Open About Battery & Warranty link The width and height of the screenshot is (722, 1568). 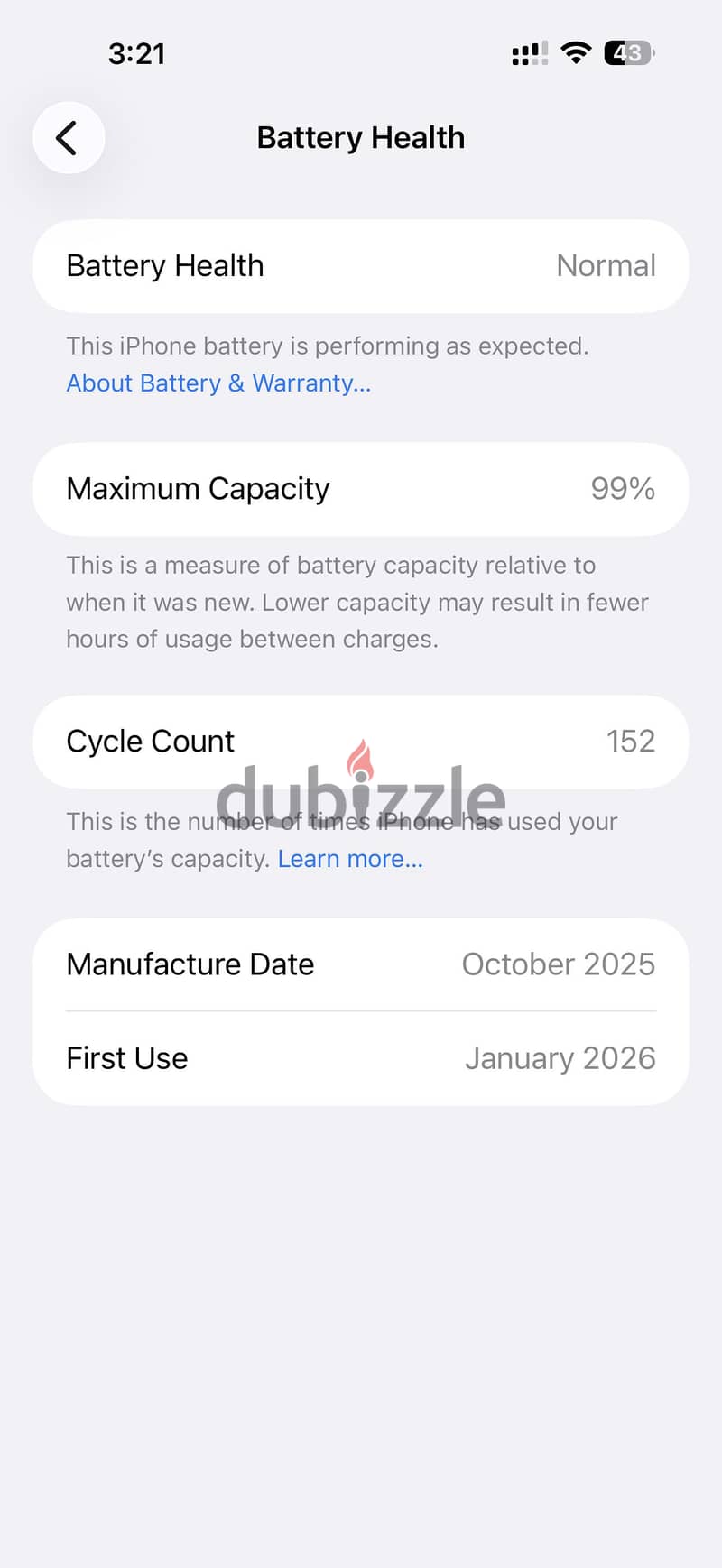point(218,383)
